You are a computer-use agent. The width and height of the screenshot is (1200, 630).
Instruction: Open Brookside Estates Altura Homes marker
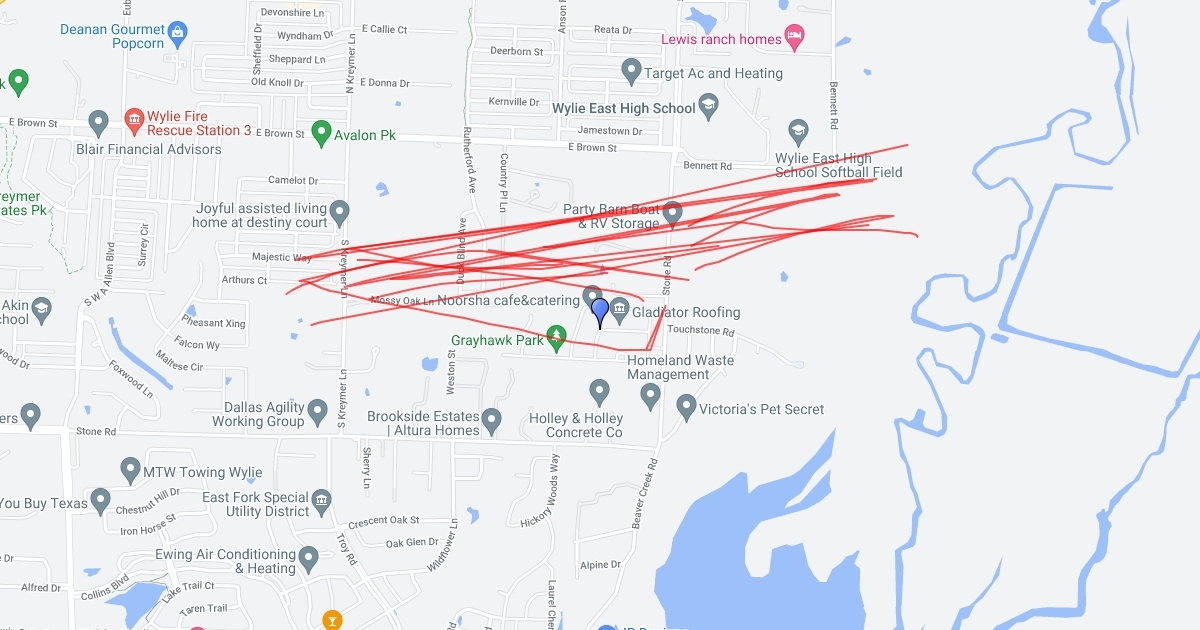(x=491, y=419)
